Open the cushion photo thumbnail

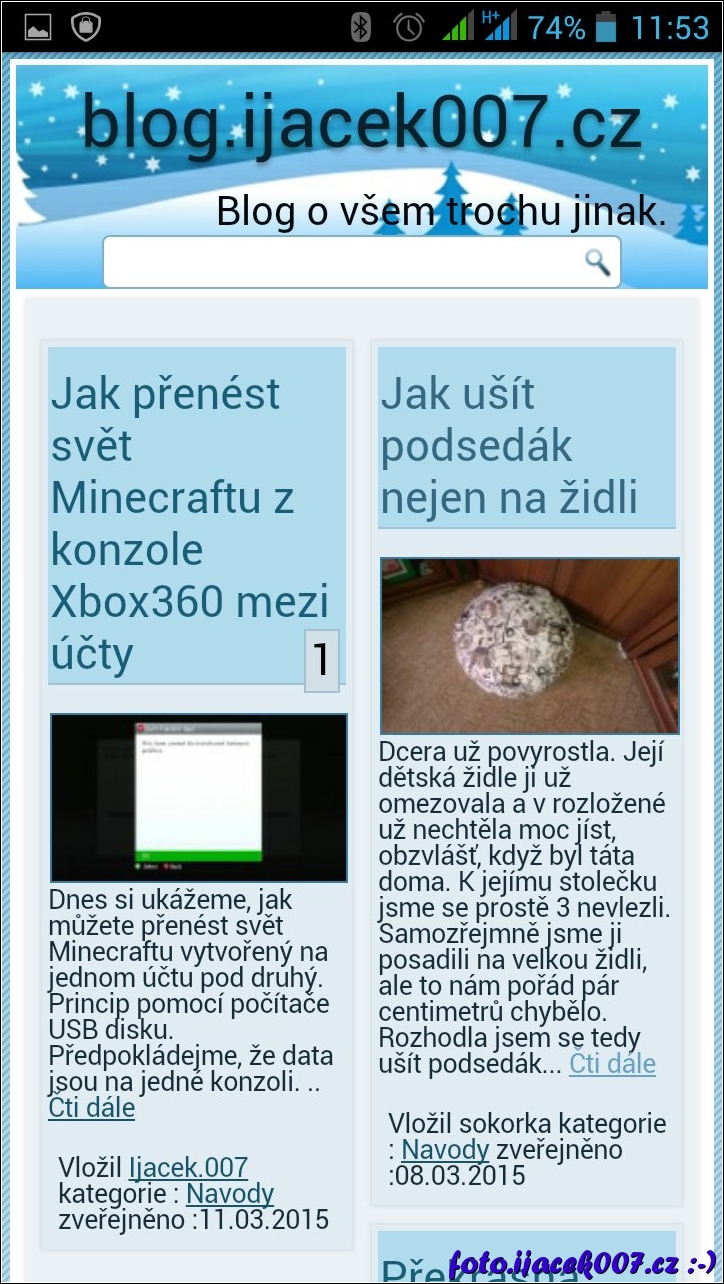coord(529,645)
